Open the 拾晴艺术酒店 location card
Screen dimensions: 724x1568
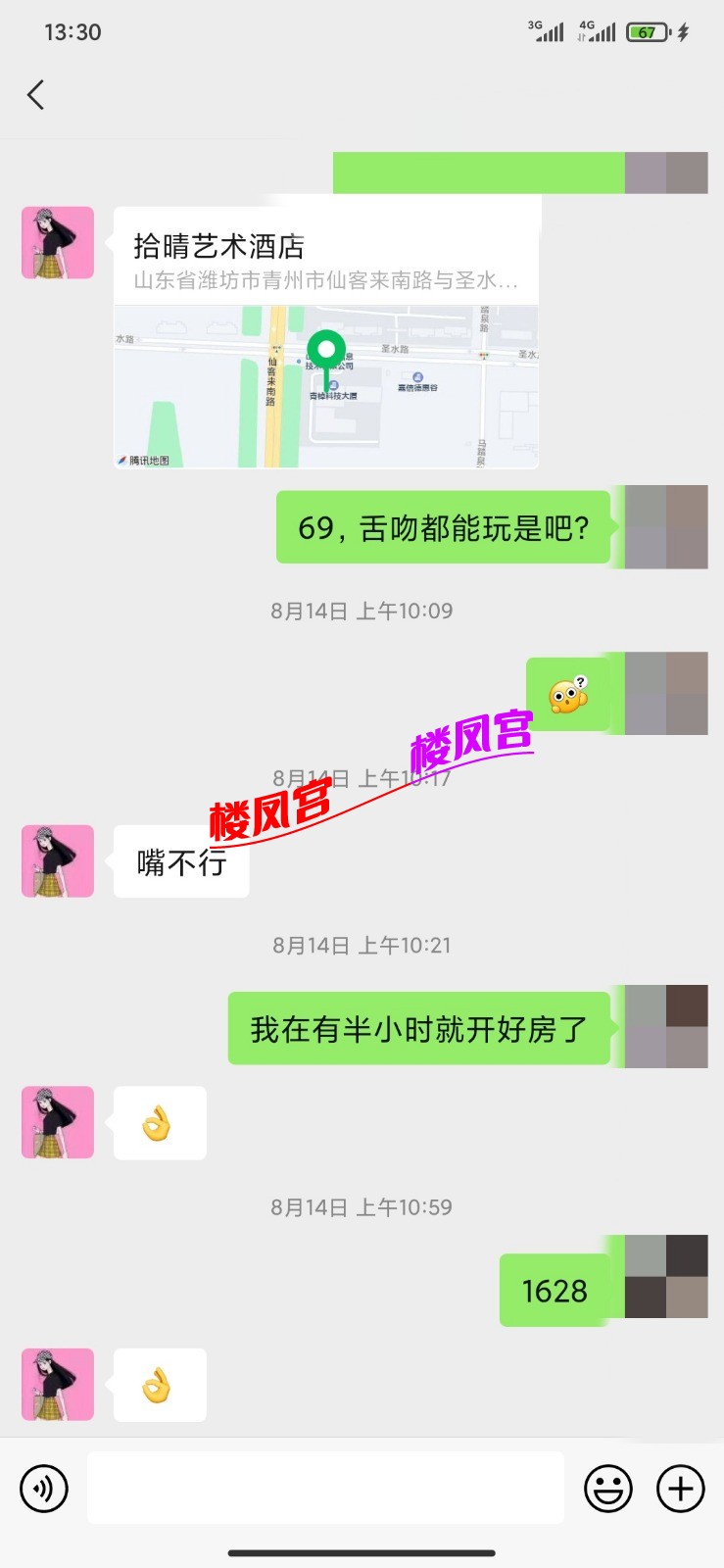pyautogui.click(x=326, y=336)
